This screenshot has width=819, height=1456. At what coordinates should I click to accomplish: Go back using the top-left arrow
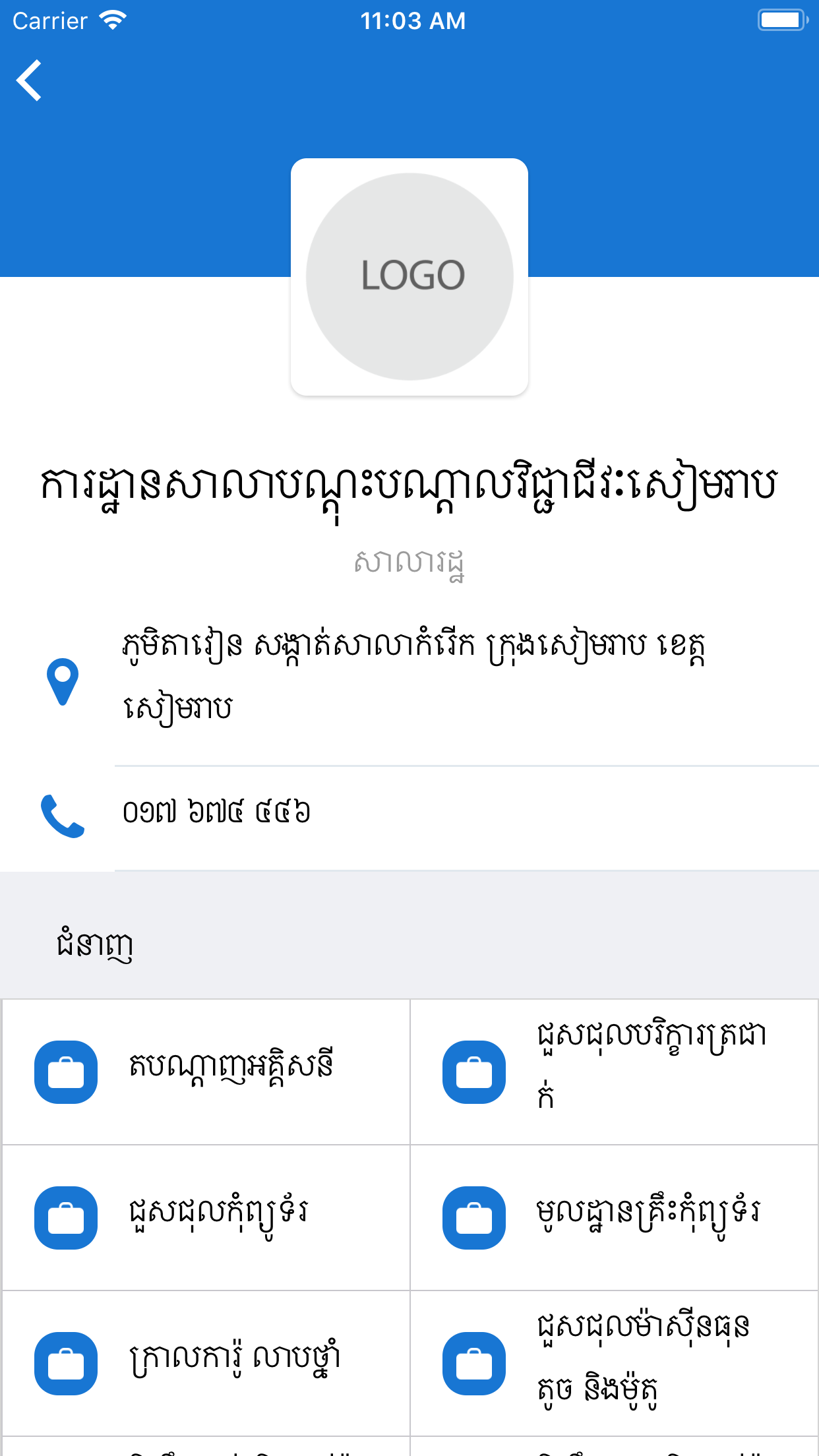(30, 80)
